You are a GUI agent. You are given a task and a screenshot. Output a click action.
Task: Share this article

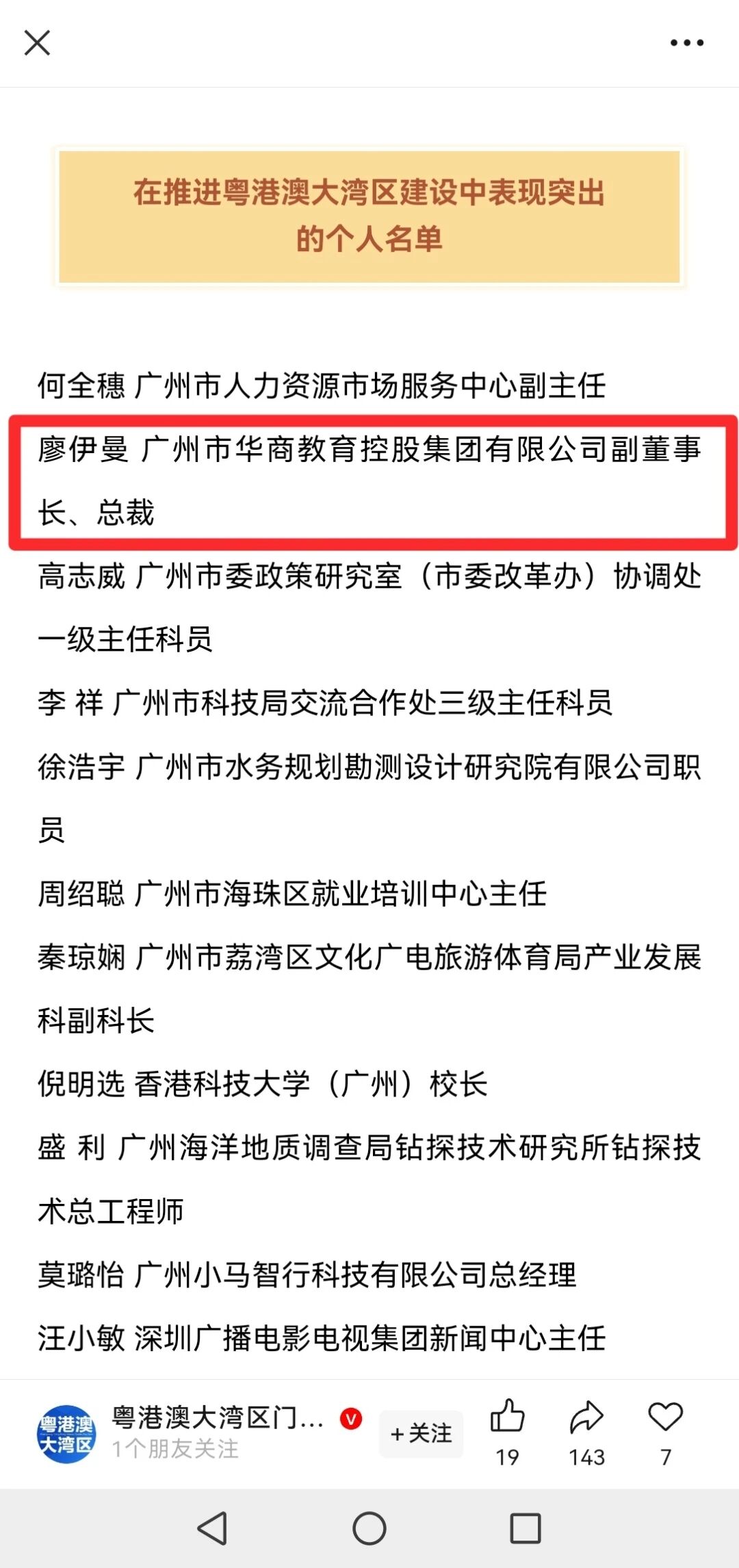click(x=586, y=1418)
